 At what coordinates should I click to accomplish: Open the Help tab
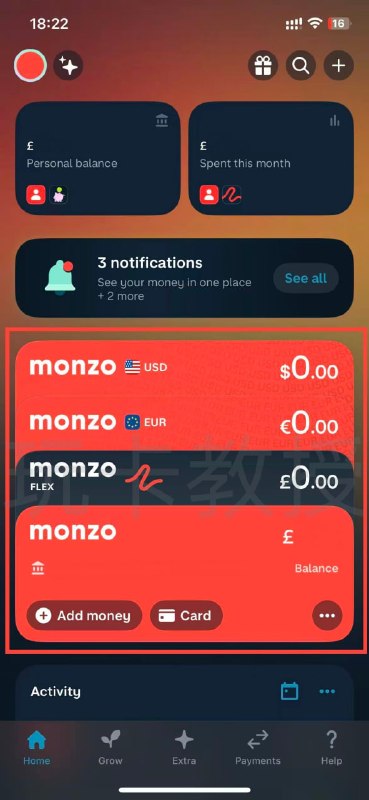tap(331, 747)
